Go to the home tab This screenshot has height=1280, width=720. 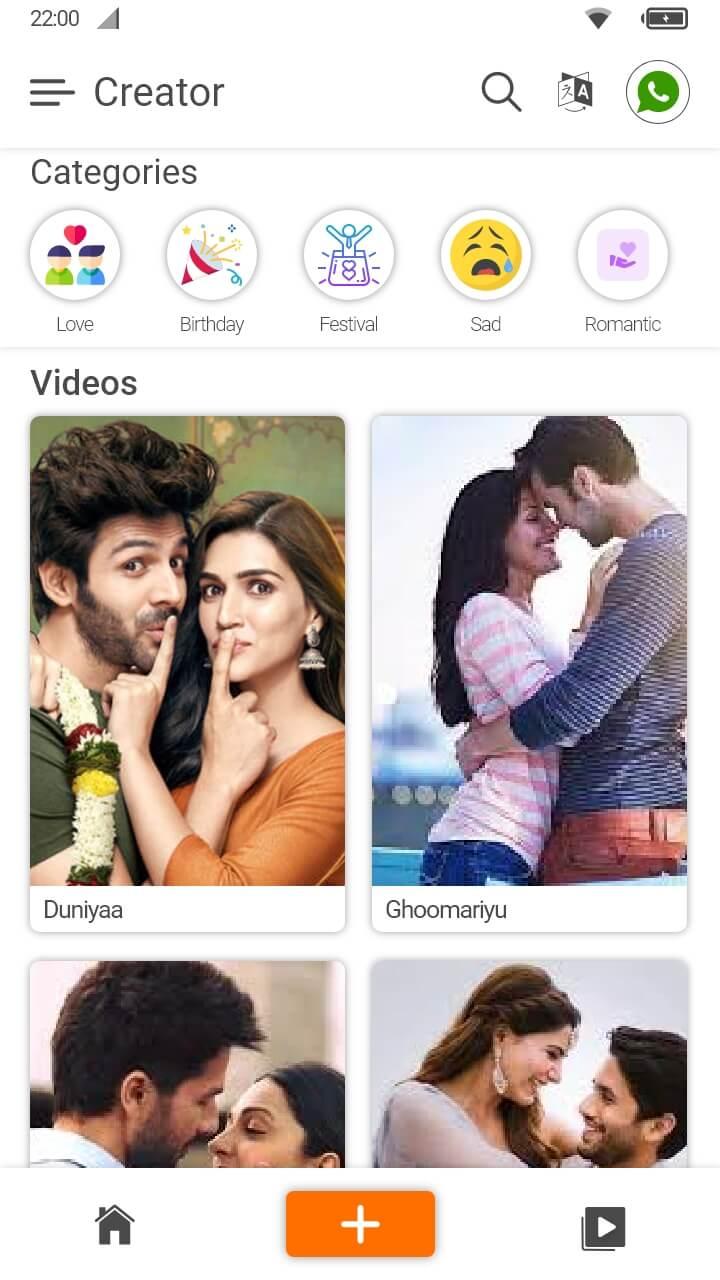point(115,1224)
